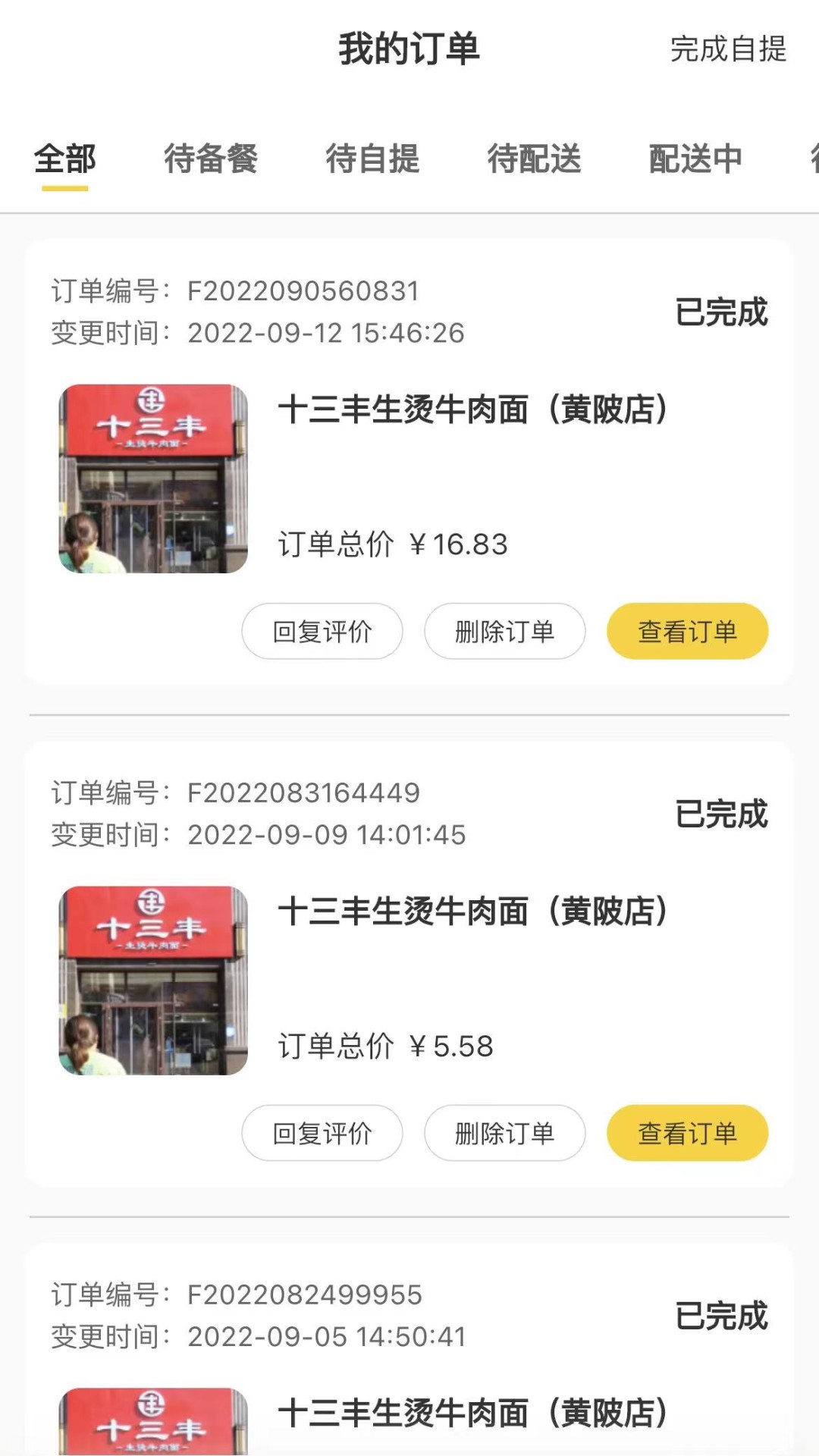This screenshot has height=1456, width=819.
Task: Click 删除订单 on the ¥16.83 order
Action: tap(504, 631)
